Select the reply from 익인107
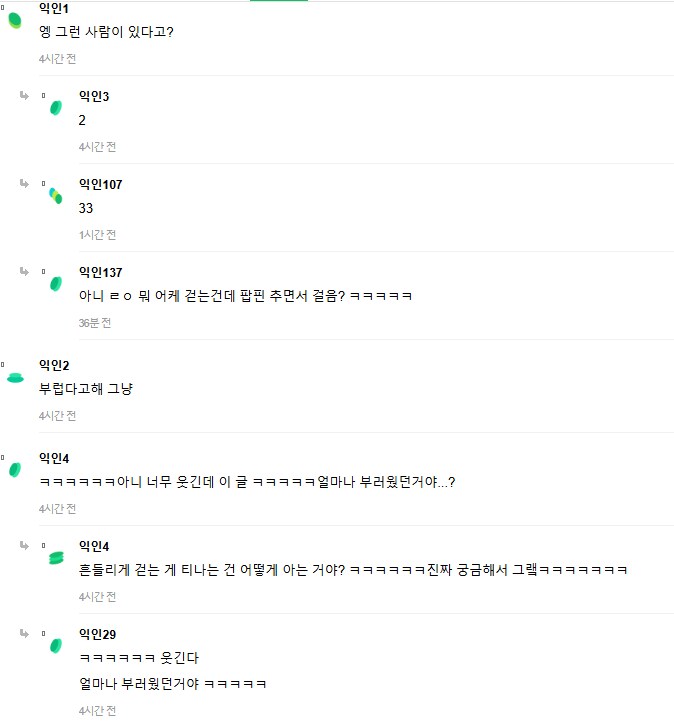 click(86, 208)
